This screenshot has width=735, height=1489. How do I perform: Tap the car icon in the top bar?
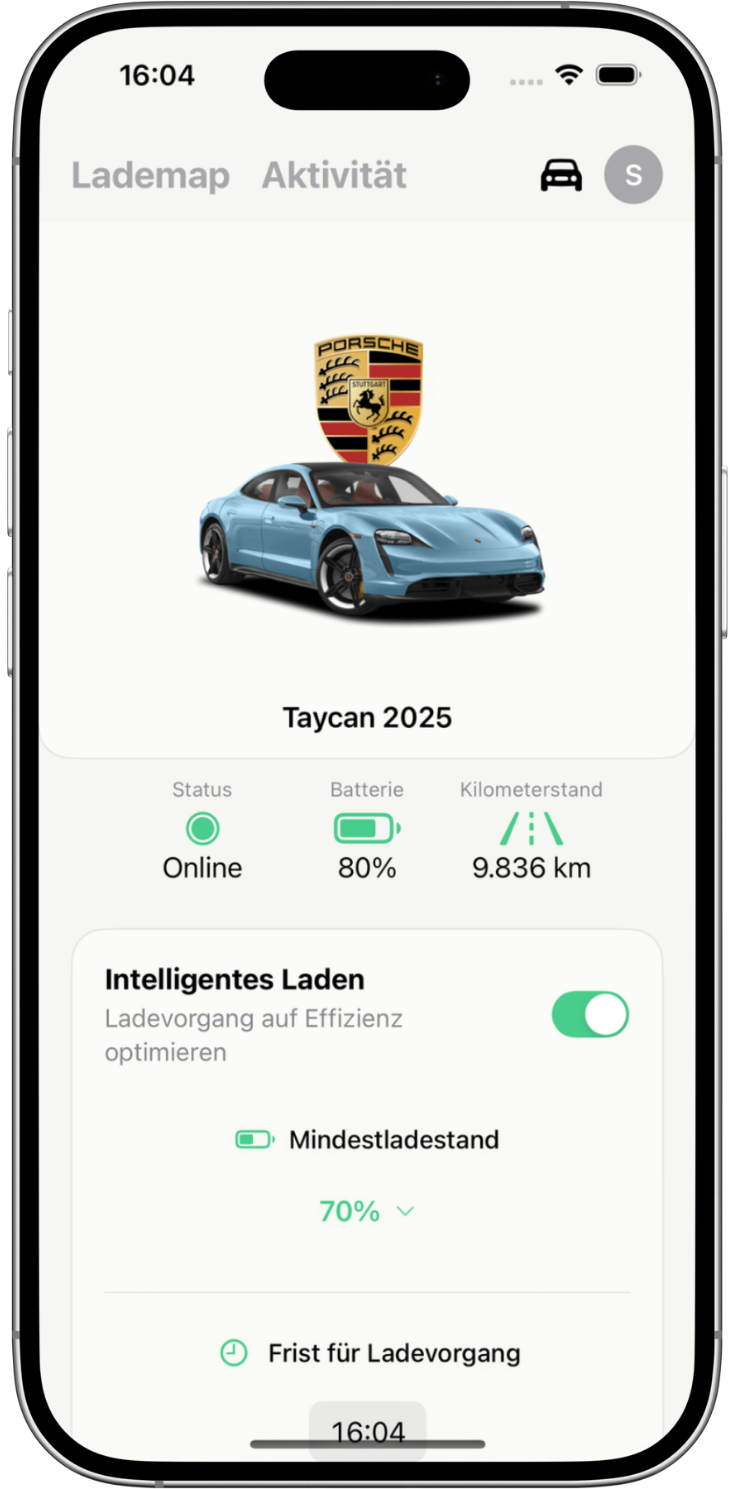pos(561,174)
